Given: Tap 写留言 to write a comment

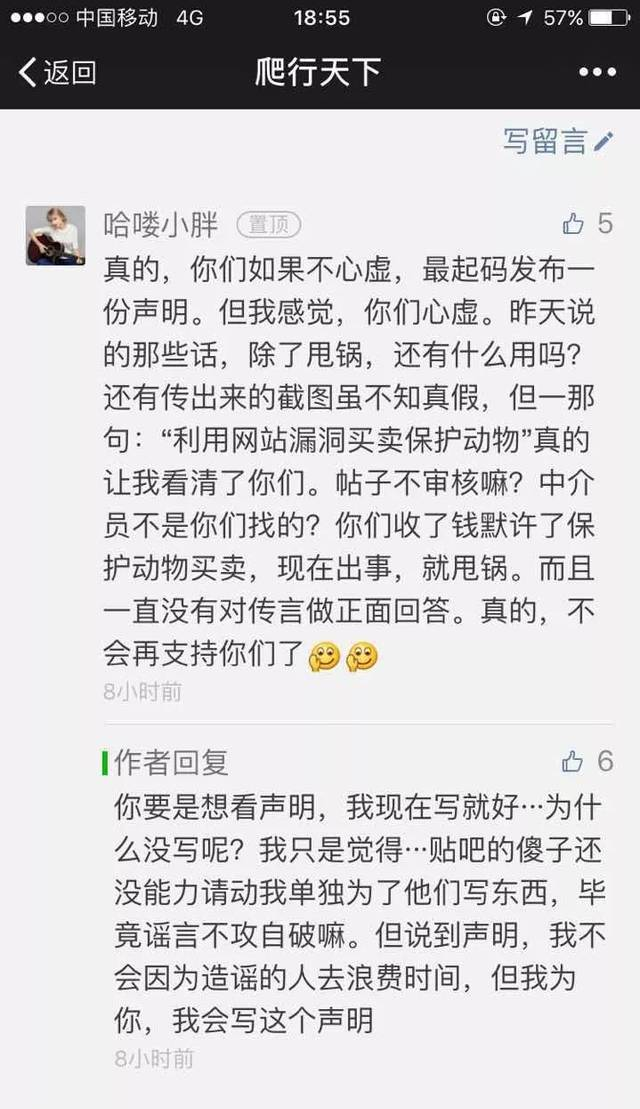Looking at the screenshot, I should tap(558, 141).
